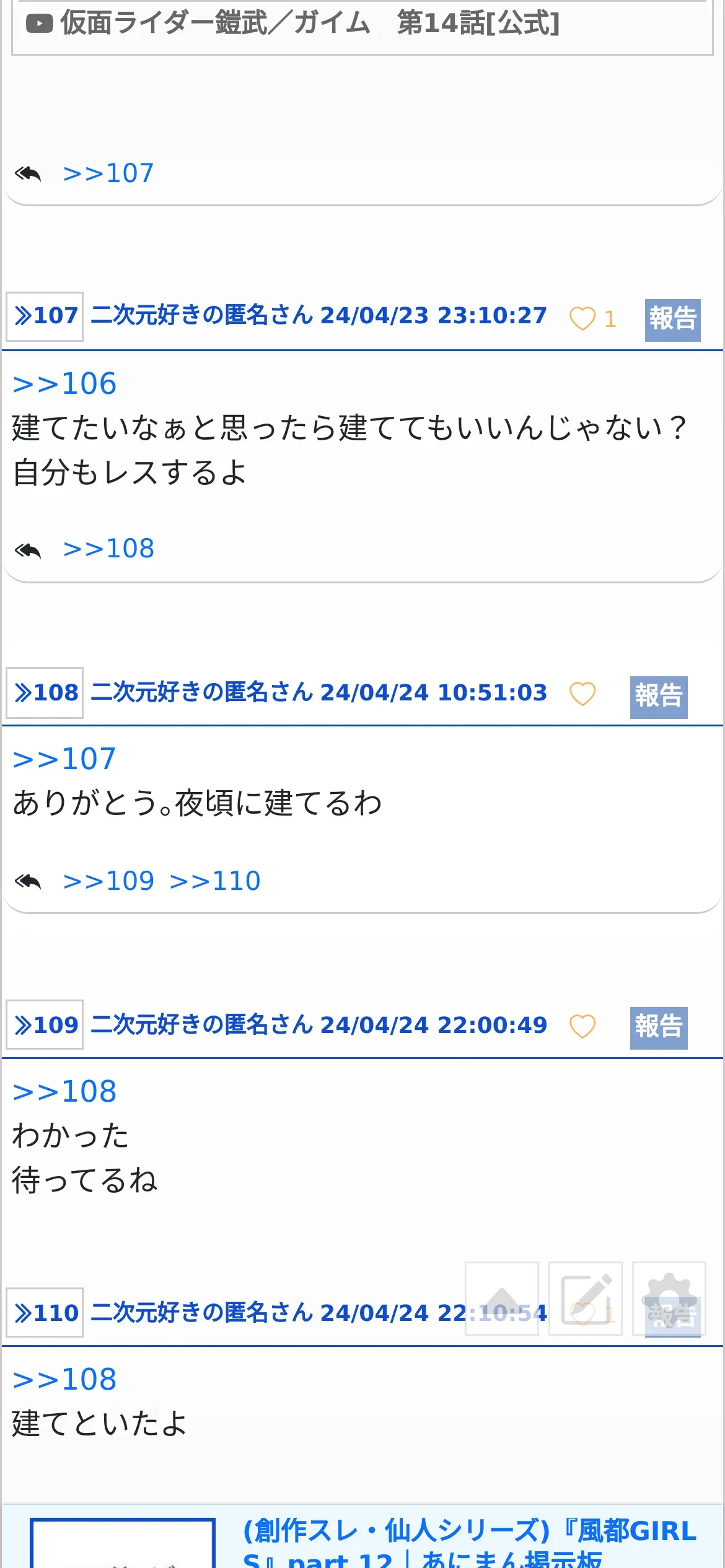Viewport: 725px width, 1568px height.
Task: Like post 107
Action: (x=582, y=319)
